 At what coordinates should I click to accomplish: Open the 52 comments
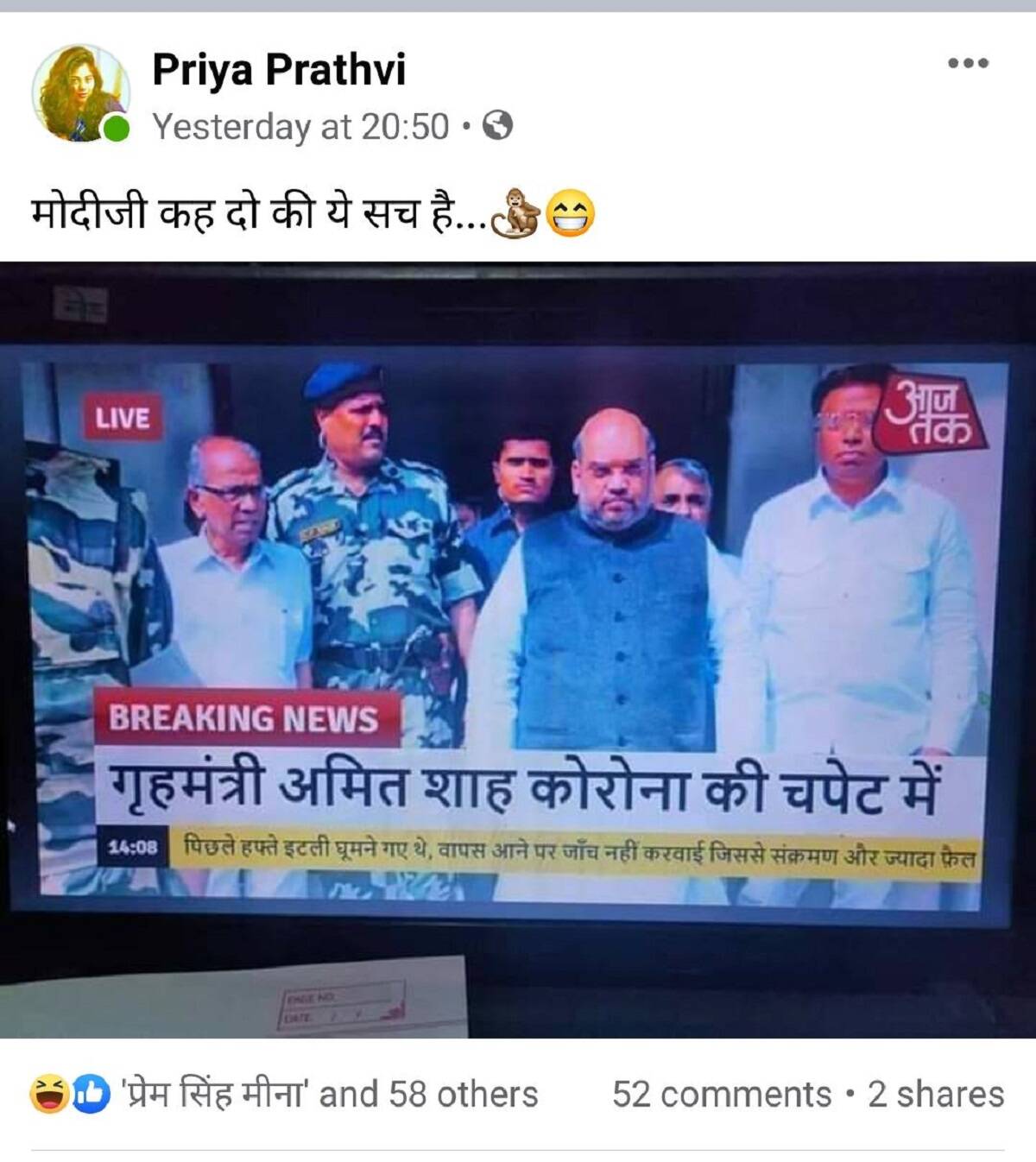click(721, 1094)
